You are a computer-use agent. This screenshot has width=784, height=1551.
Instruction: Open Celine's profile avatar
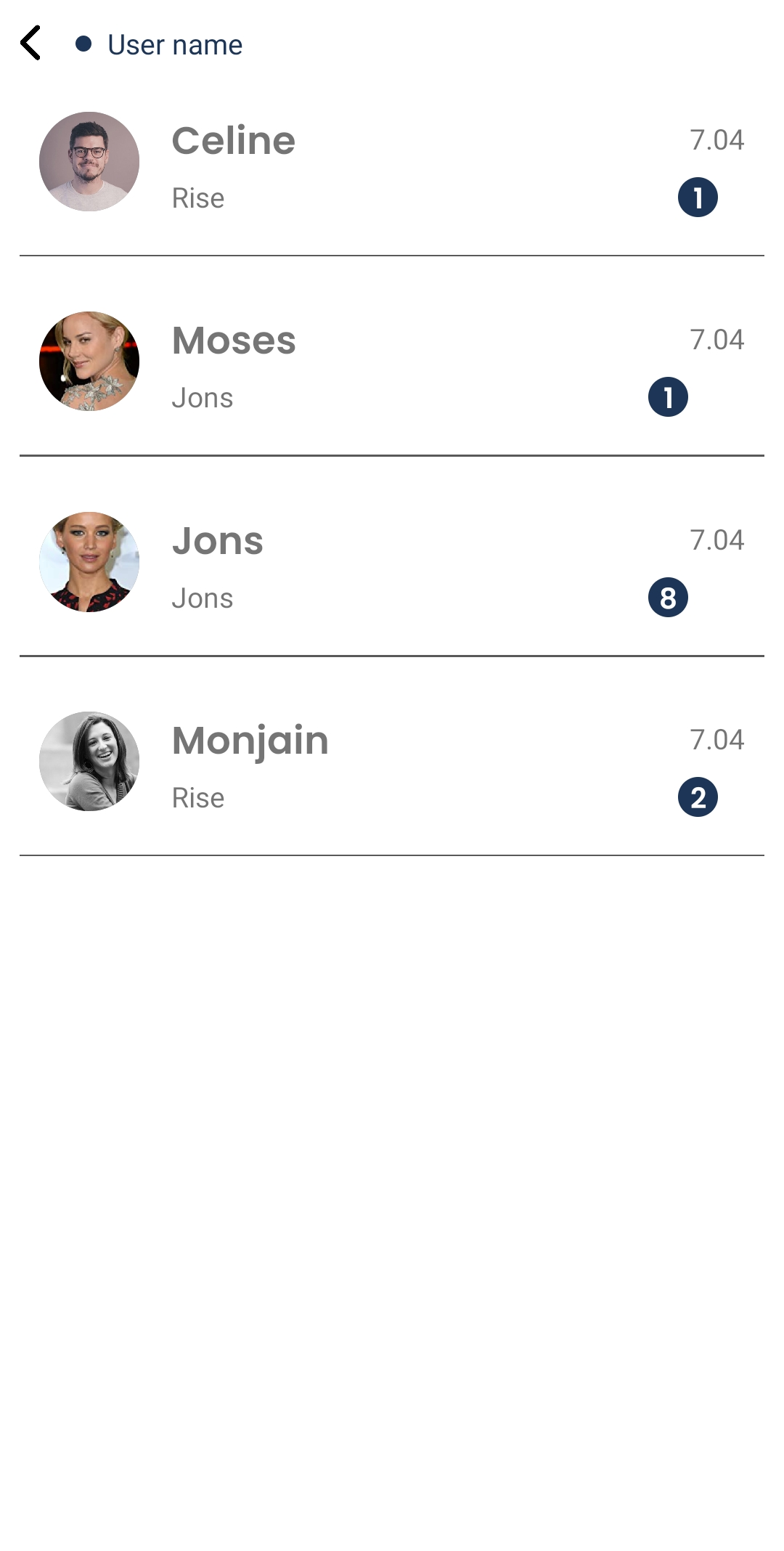tap(89, 161)
